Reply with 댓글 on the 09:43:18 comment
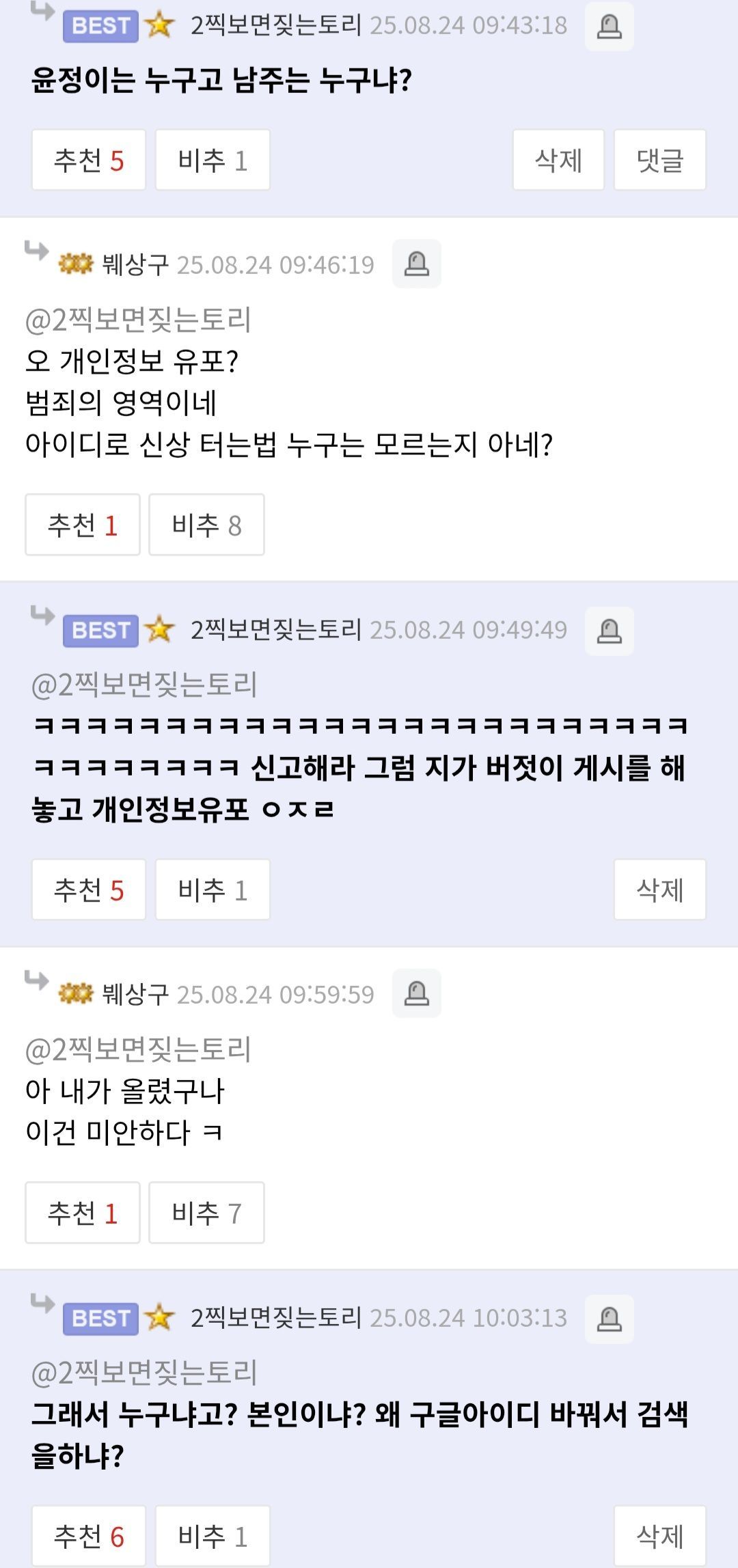The image size is (738, 1568). tap(659, 161)
